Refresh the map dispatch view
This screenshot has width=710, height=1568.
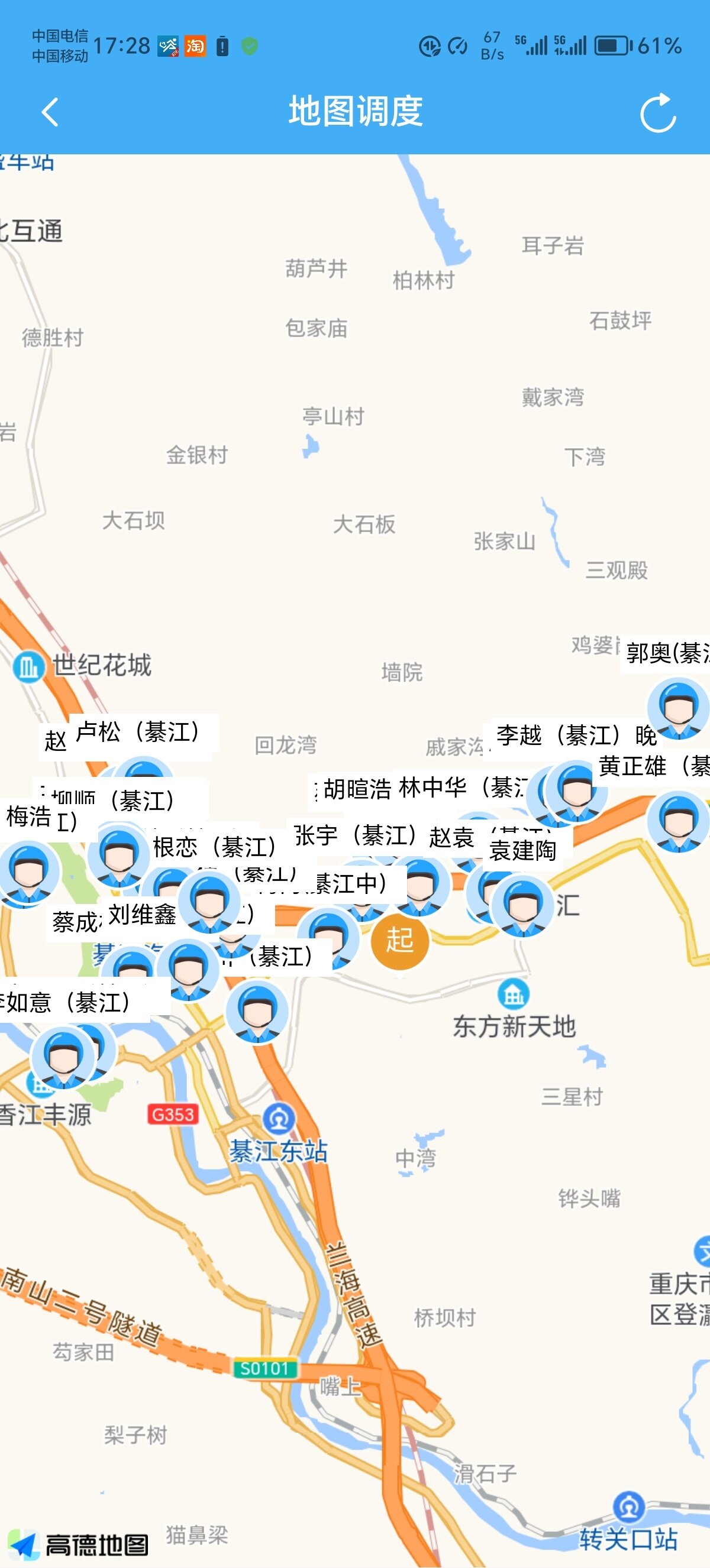coord(657,112)
